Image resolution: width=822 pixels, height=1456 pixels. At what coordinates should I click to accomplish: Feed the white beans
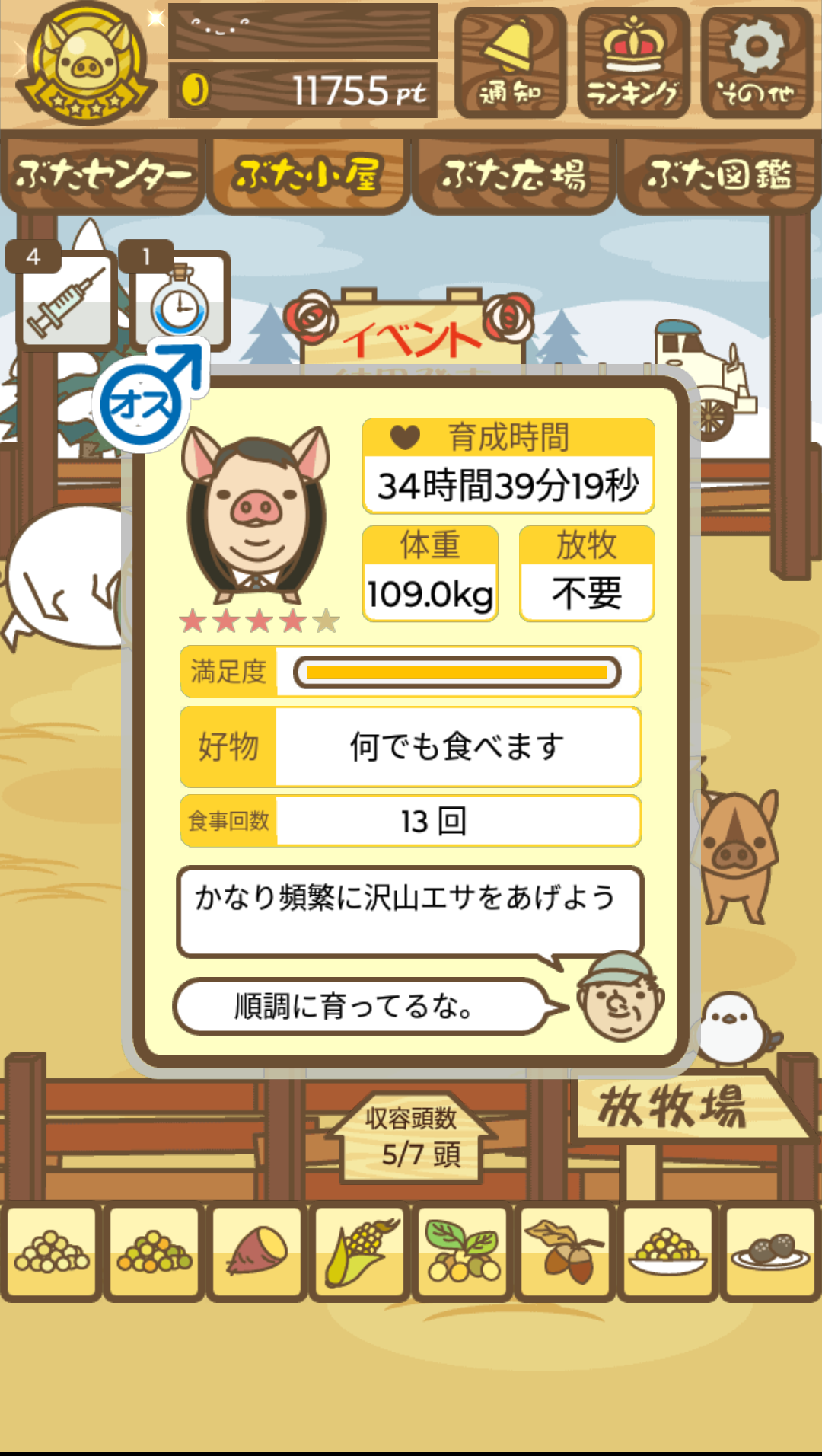tap(52, 1251)
